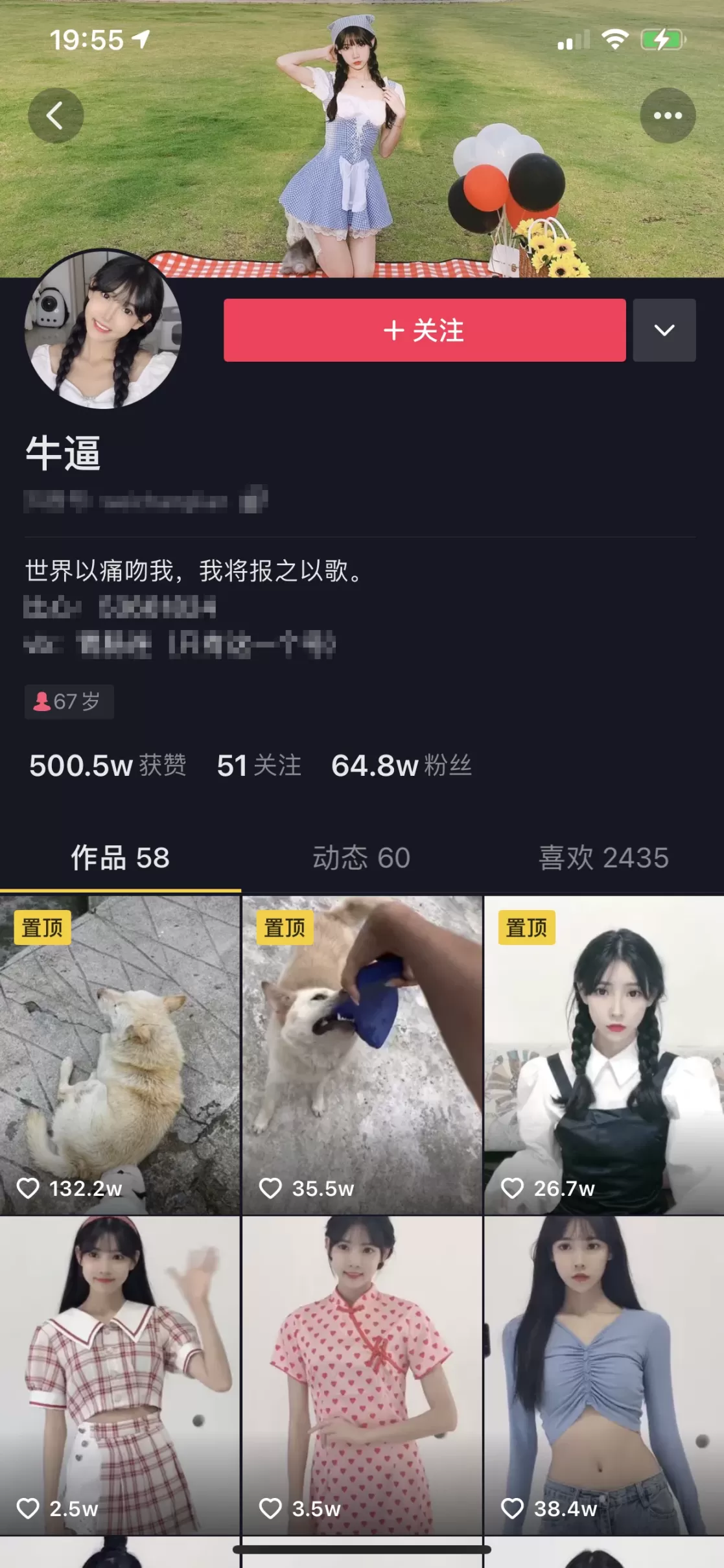Tap the red 关注 follow button
The image size is (724, 1568).
425,330
